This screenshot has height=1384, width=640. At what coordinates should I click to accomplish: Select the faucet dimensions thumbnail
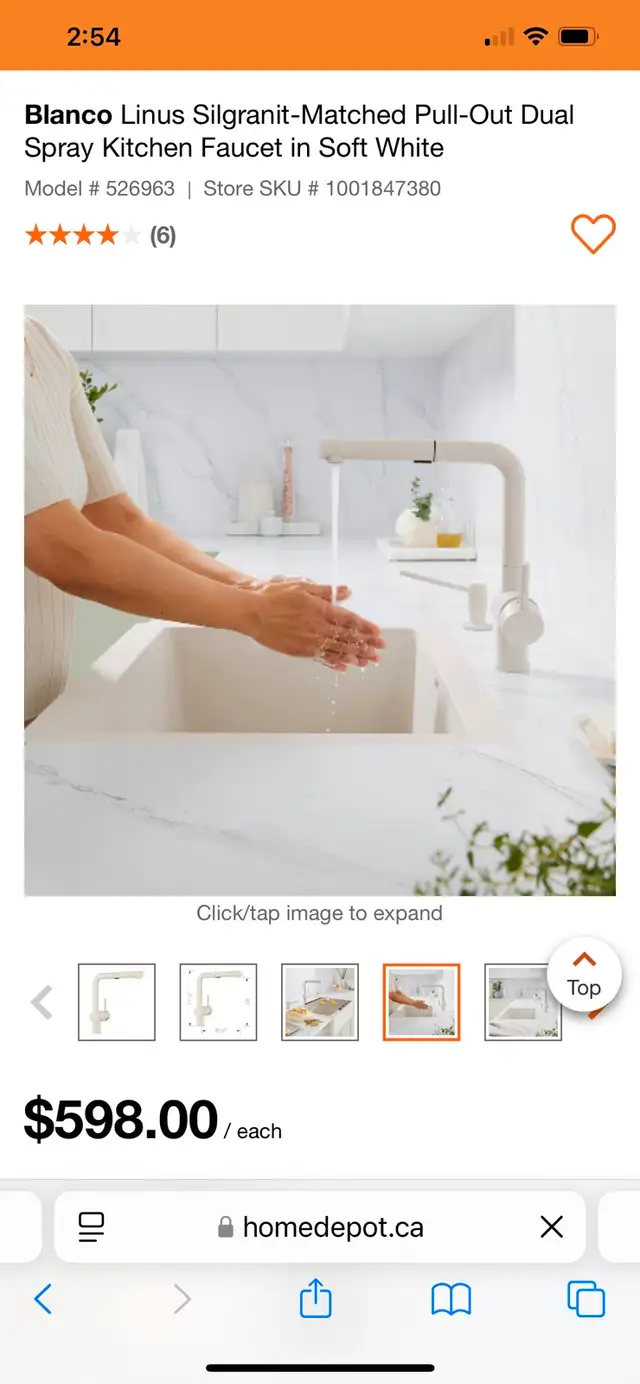pos(219,1002)
